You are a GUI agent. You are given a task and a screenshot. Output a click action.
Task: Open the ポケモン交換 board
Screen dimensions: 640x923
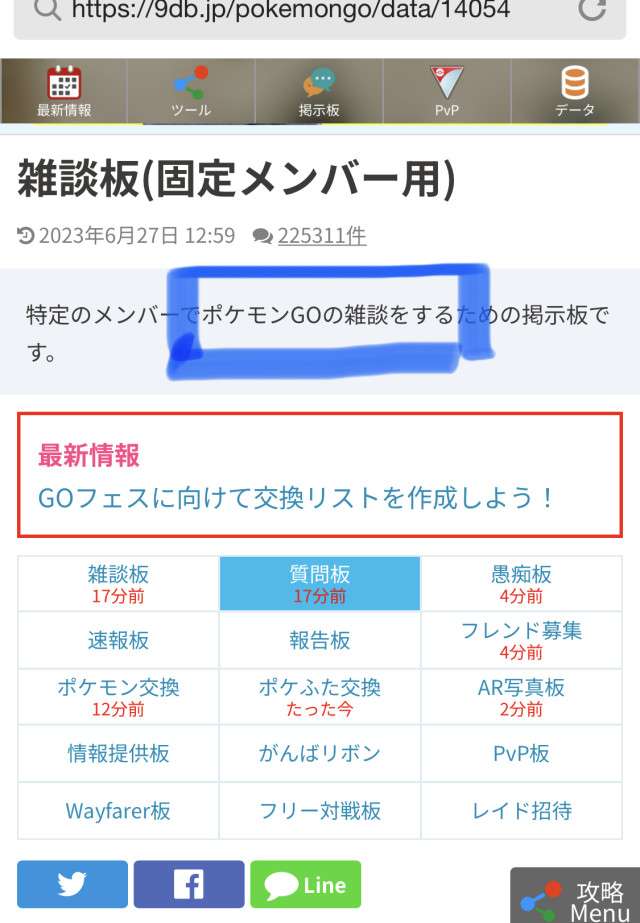click(118, 696)
